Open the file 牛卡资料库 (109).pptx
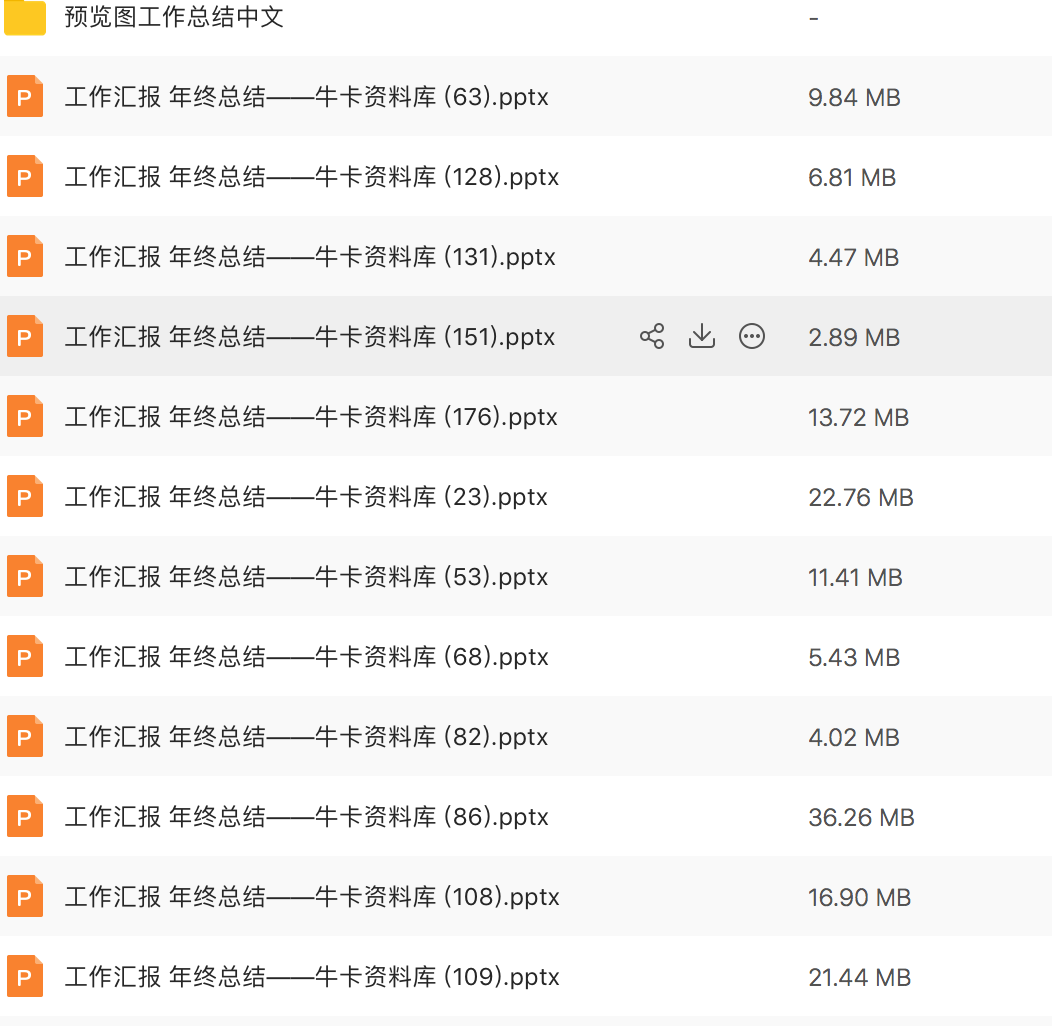This screenshot has width=1052, height=1026. coord(311,977)
